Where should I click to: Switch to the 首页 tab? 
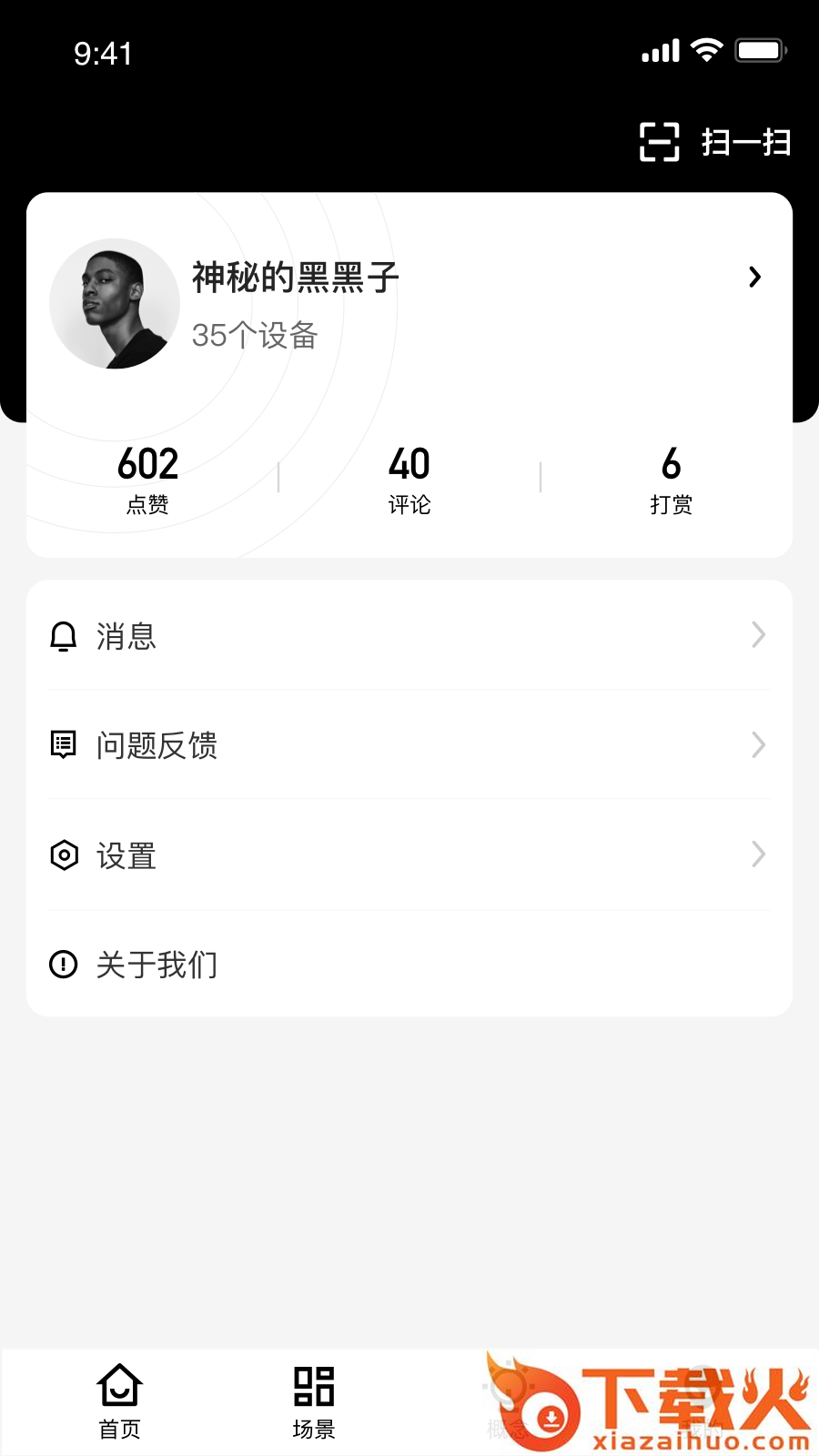(x=119, y=1401)
